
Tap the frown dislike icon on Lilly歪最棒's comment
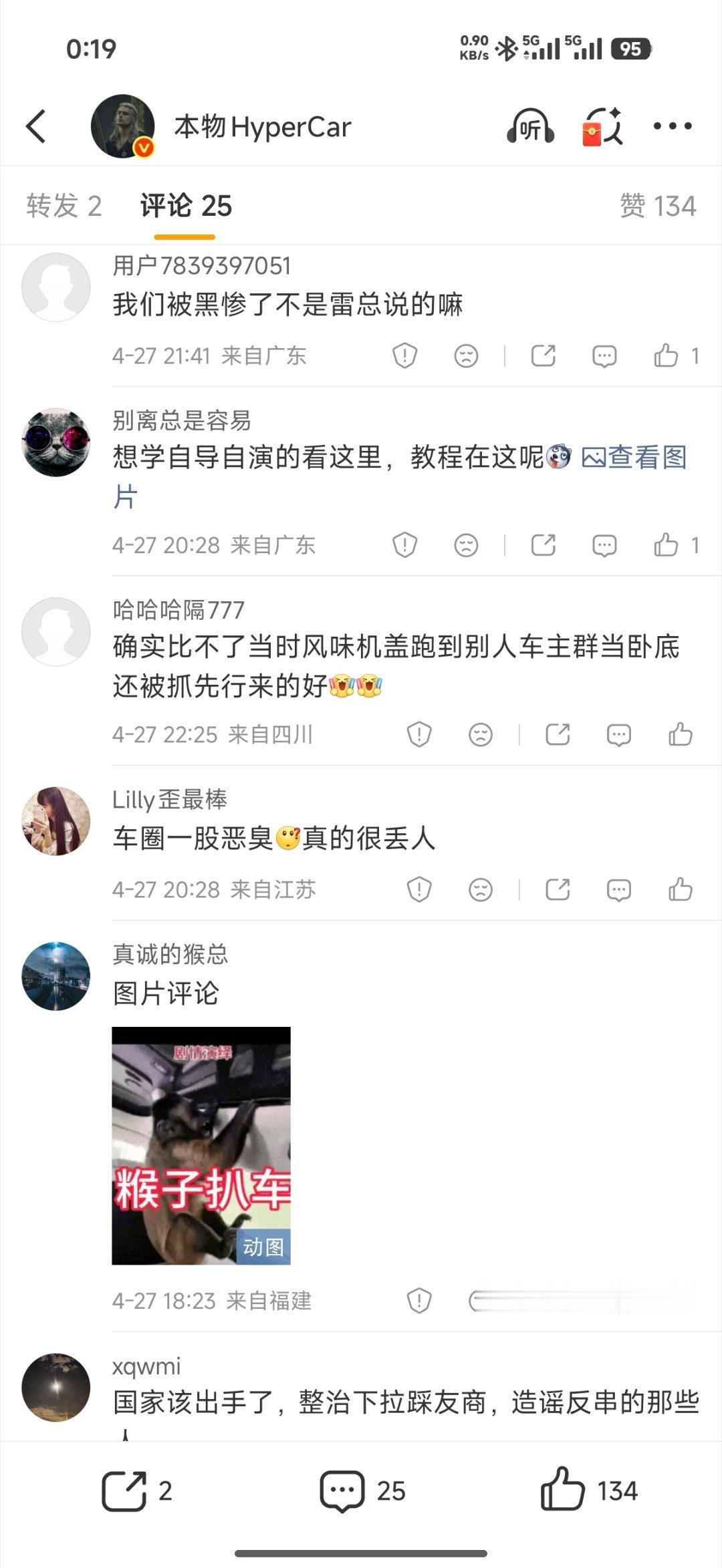[x=480, y=889]
